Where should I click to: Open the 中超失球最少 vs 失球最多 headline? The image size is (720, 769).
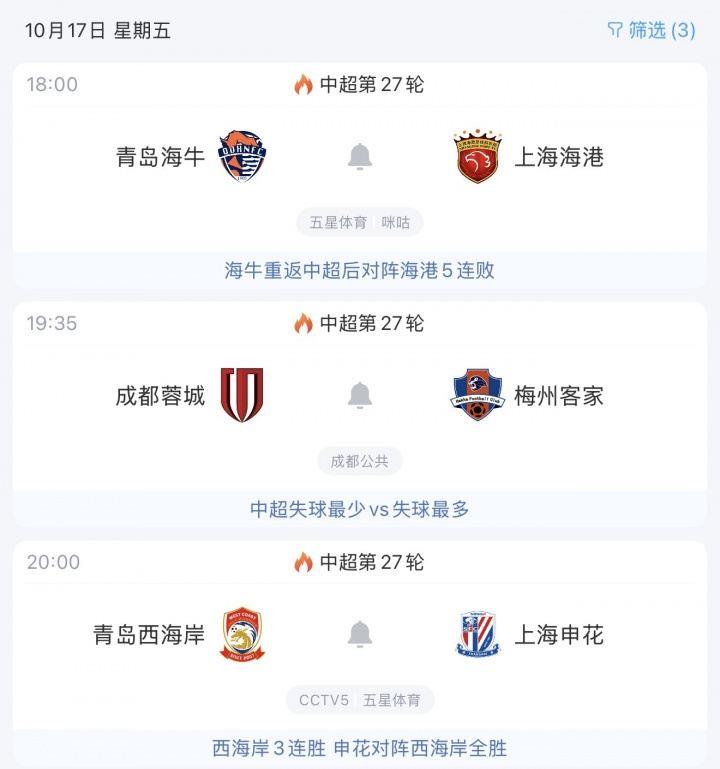pyautogui.click(x=360, y=509)
